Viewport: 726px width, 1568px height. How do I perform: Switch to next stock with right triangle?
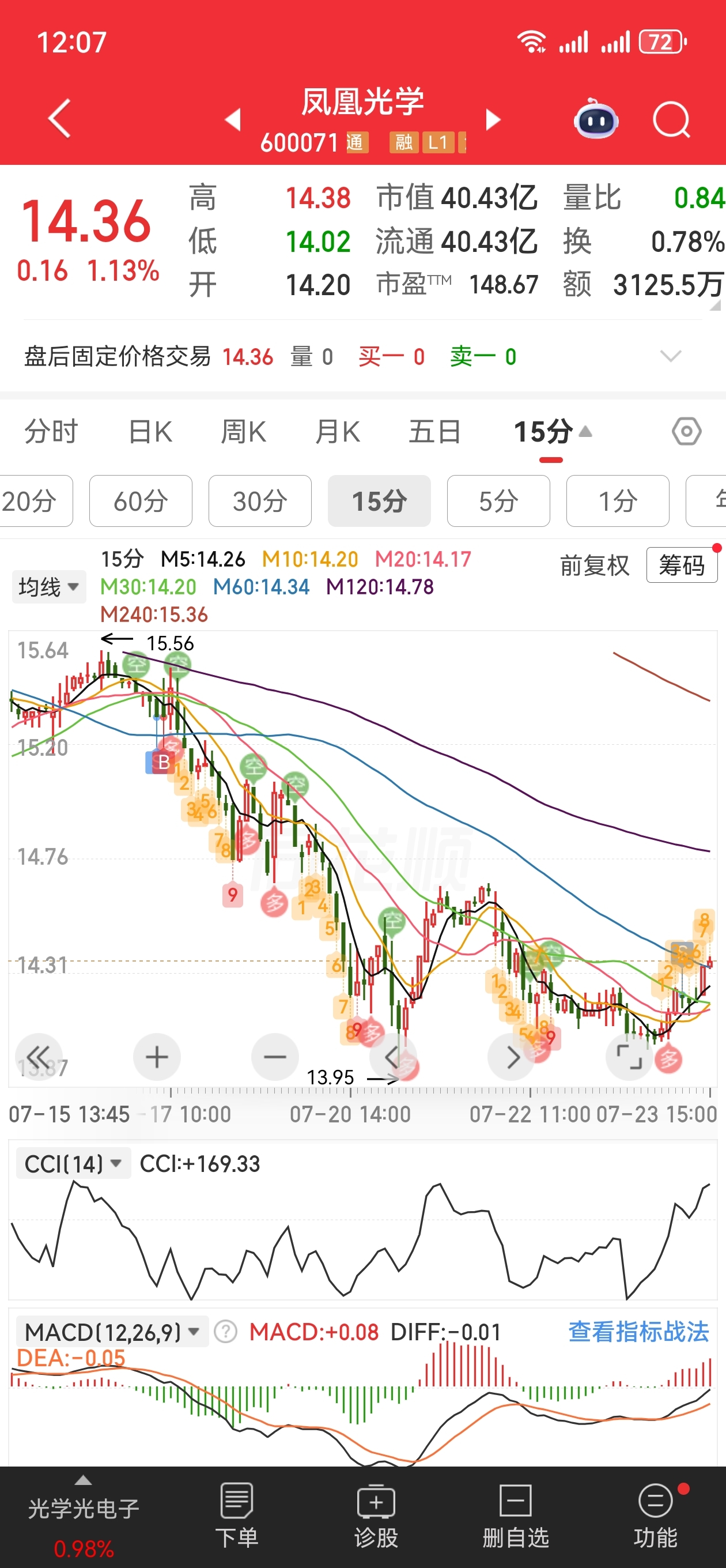[x=493, y=119]
